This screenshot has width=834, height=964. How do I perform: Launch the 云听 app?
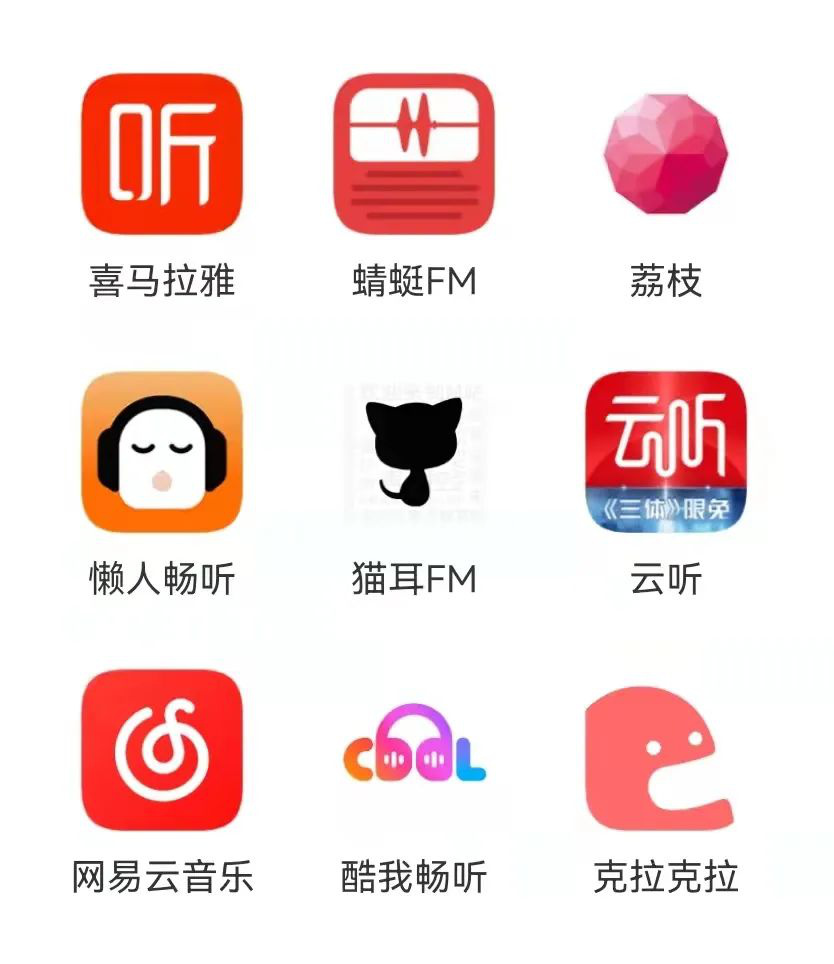[666, 452]
